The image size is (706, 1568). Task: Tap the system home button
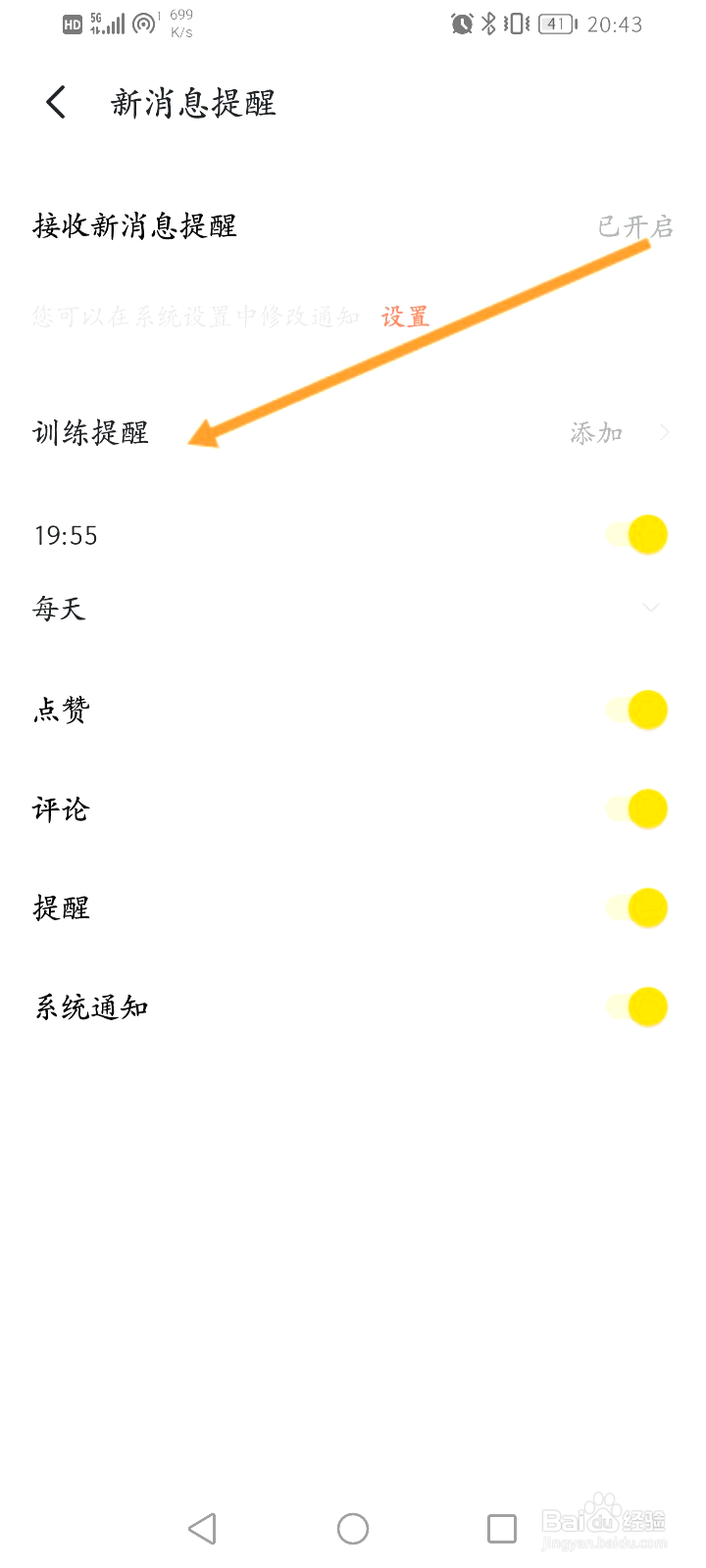click(353, 1529)
